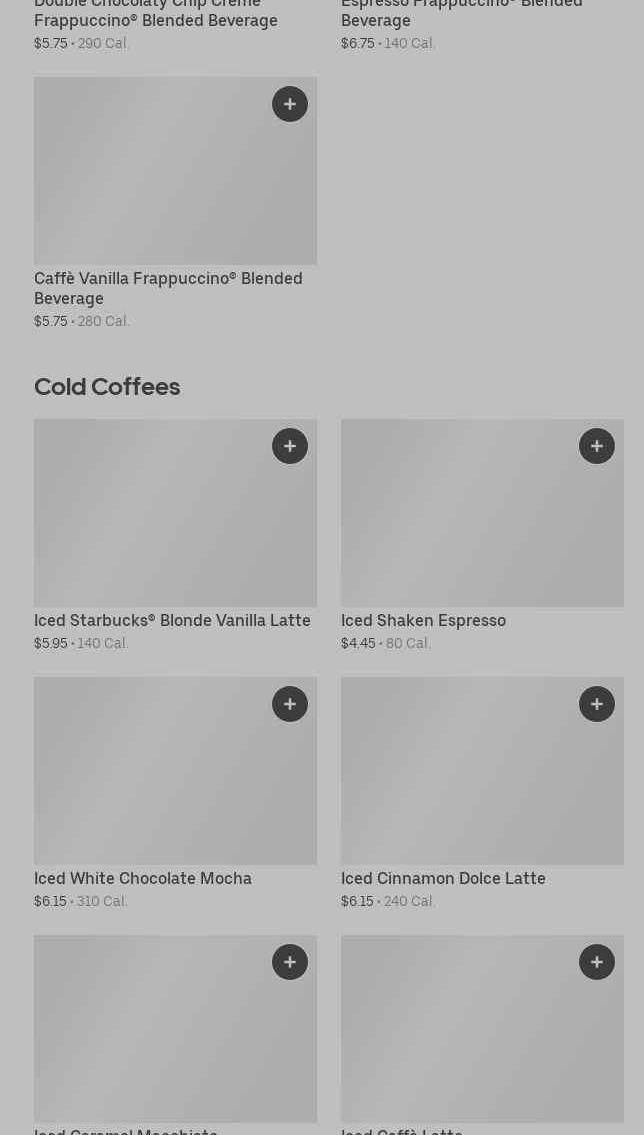Open Espresso Frappuccino Blended Beverage item
644x1135 pixels.
coord(460,14)
